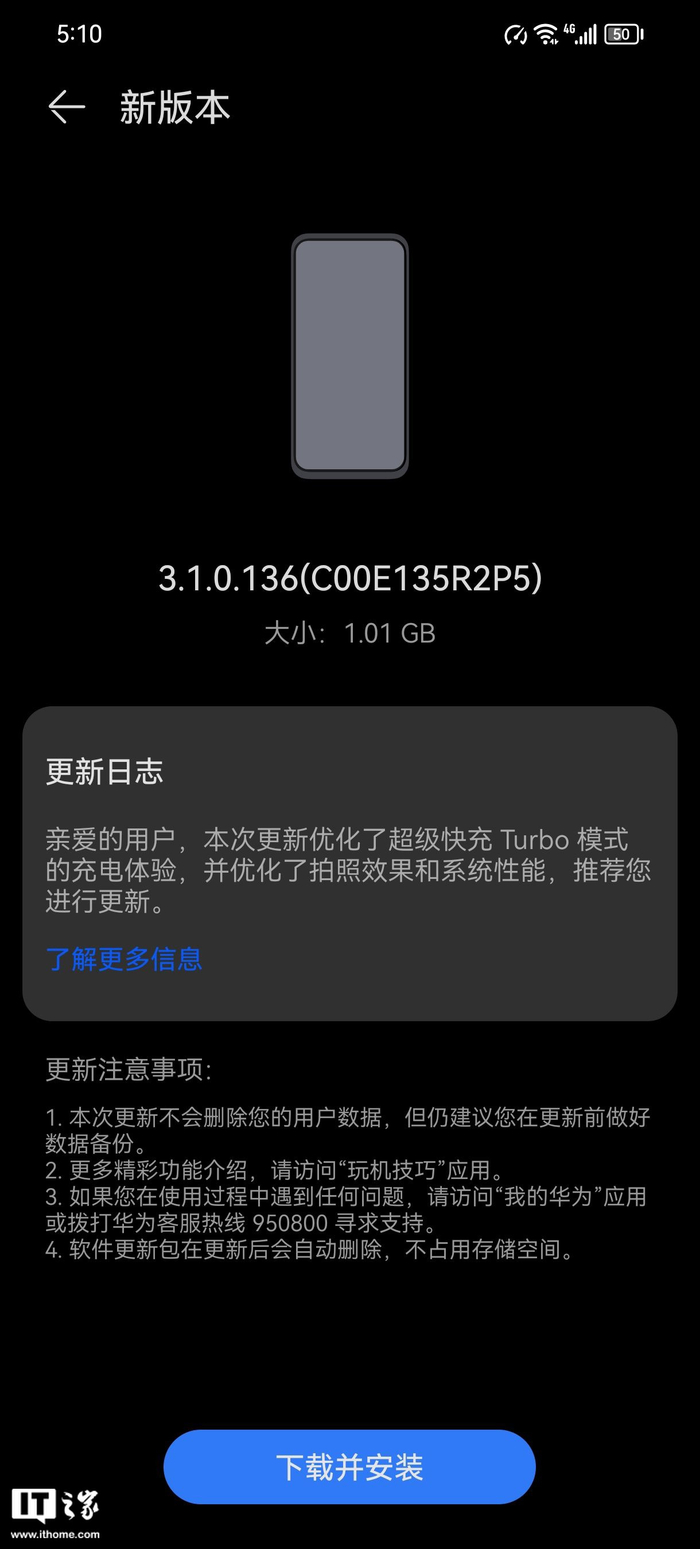Tap the 下载并安装 button
Image resolution: width=700 pixels, height=1549 pixels.
pyautogui.click(x=349, y=1467)
